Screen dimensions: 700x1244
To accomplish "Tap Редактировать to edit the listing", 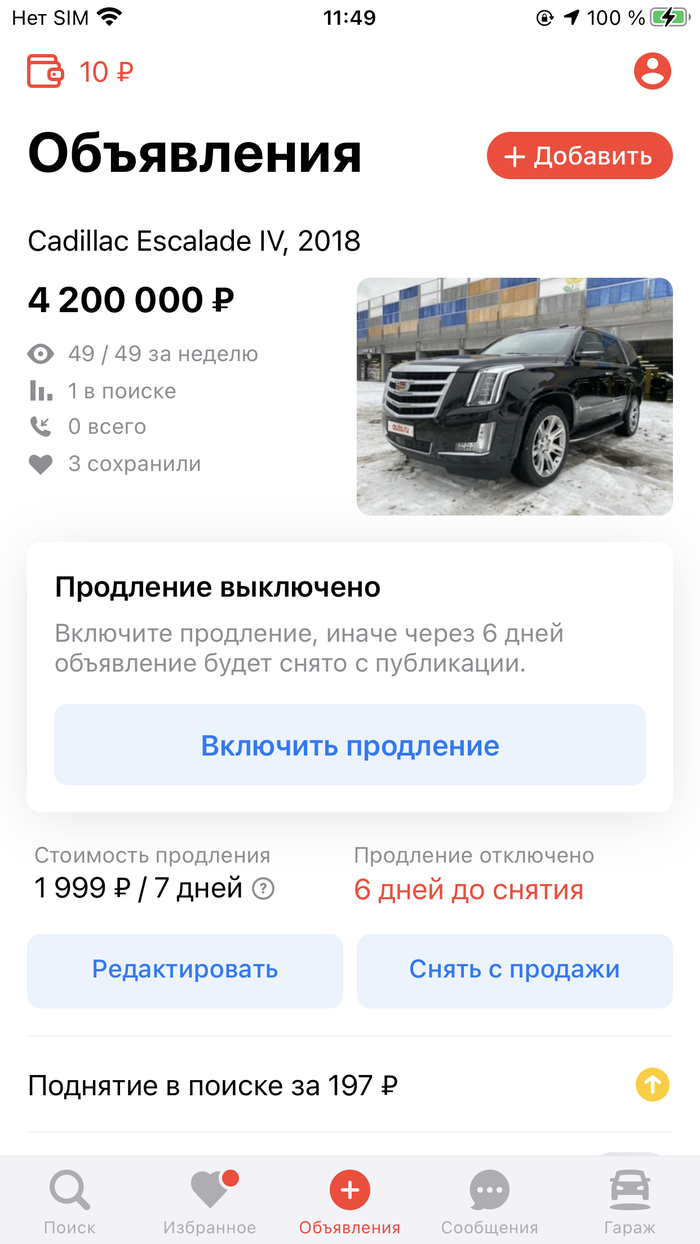I will coord(185,970).
